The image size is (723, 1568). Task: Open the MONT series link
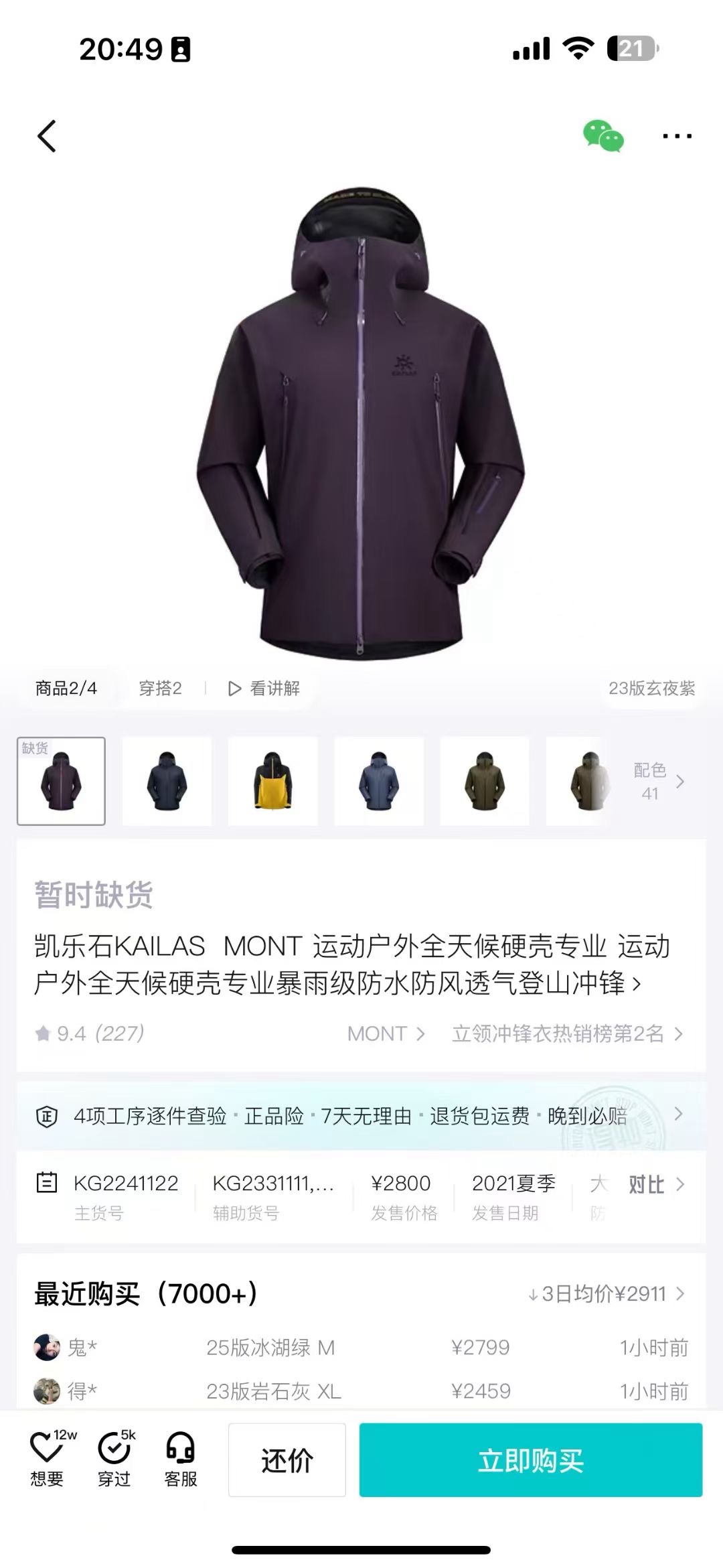(386, 1034)
